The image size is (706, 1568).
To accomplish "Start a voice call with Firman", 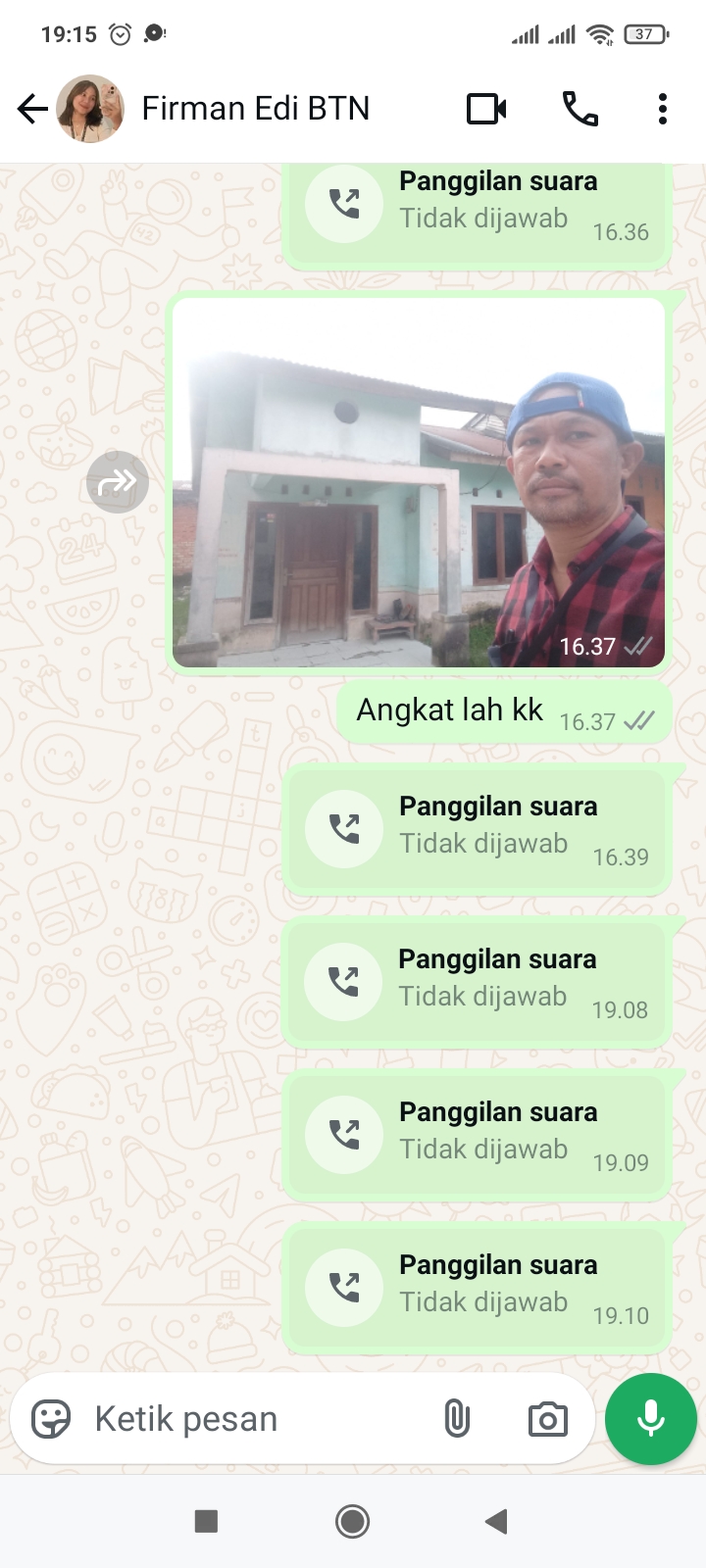I will [x=580, y=109].
